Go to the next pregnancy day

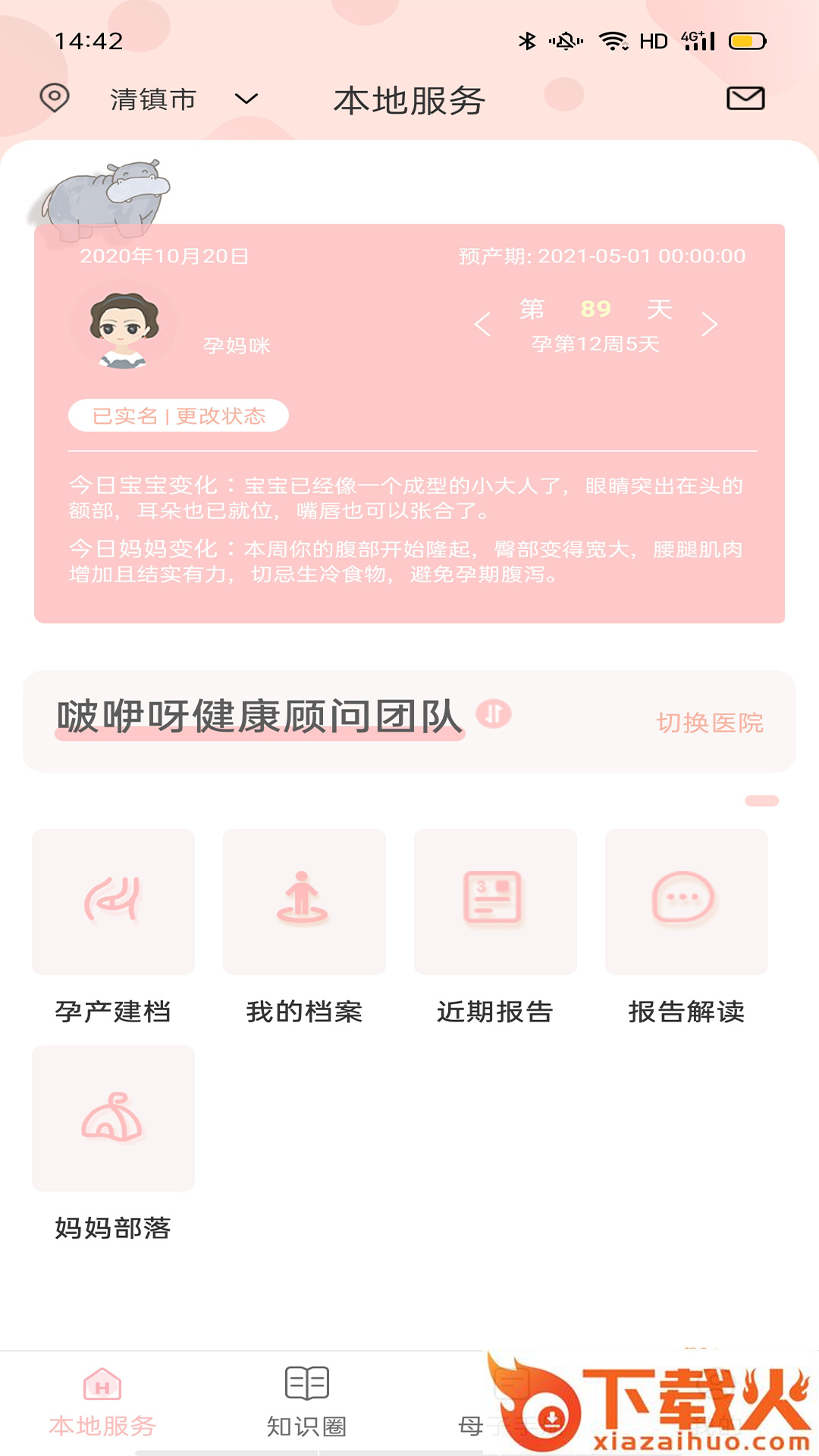tap(710, 325)
